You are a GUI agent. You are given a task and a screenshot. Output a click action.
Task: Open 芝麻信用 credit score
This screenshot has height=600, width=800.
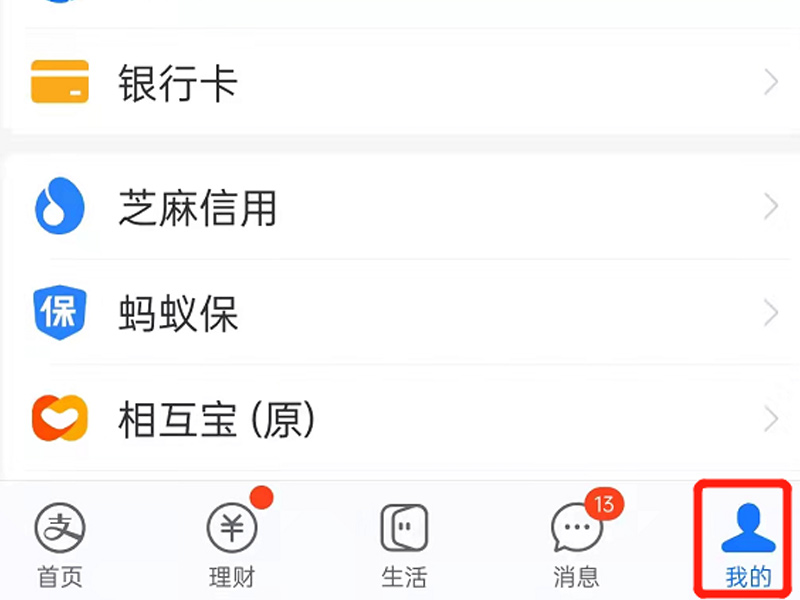coord(400,208)
